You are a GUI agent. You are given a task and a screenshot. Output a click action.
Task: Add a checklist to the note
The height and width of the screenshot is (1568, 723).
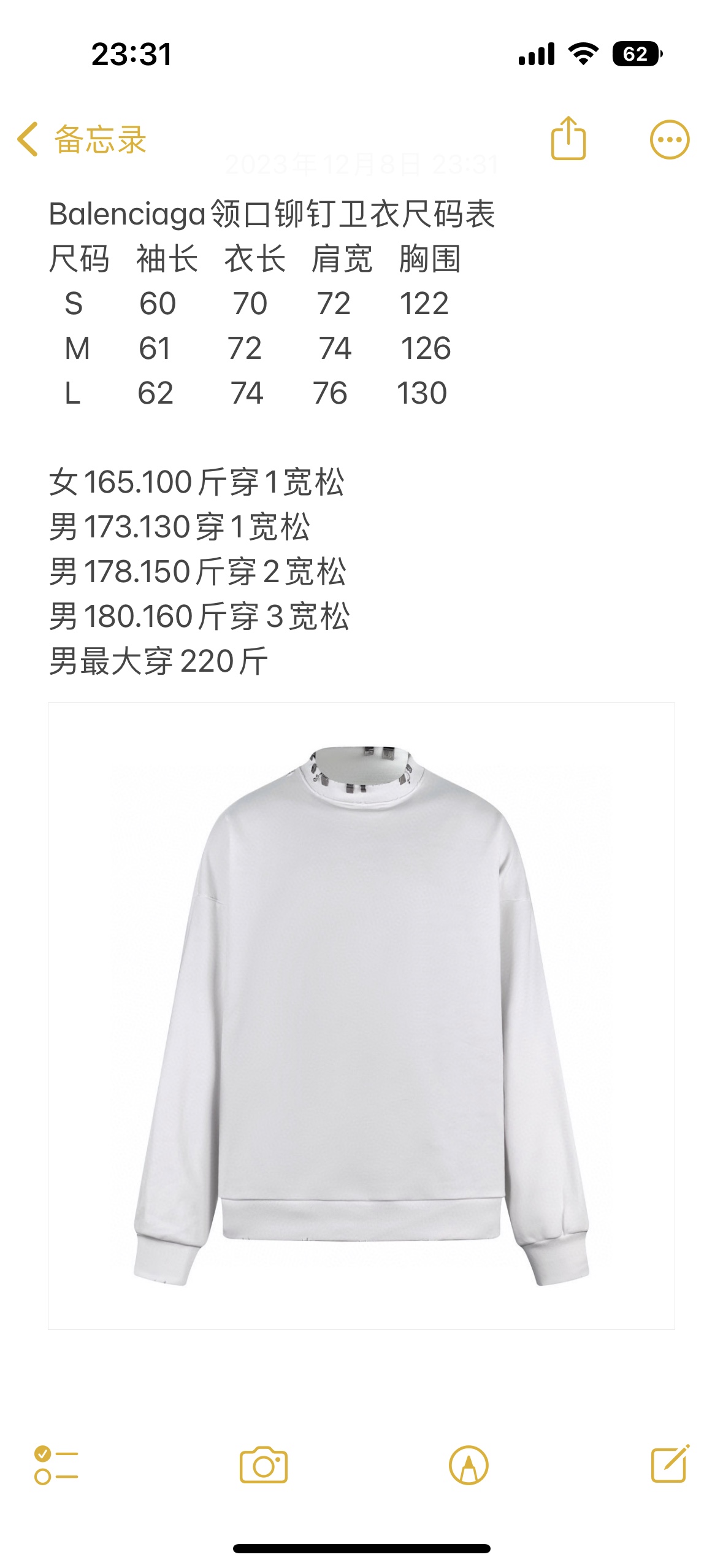[x=56, y=1465]
